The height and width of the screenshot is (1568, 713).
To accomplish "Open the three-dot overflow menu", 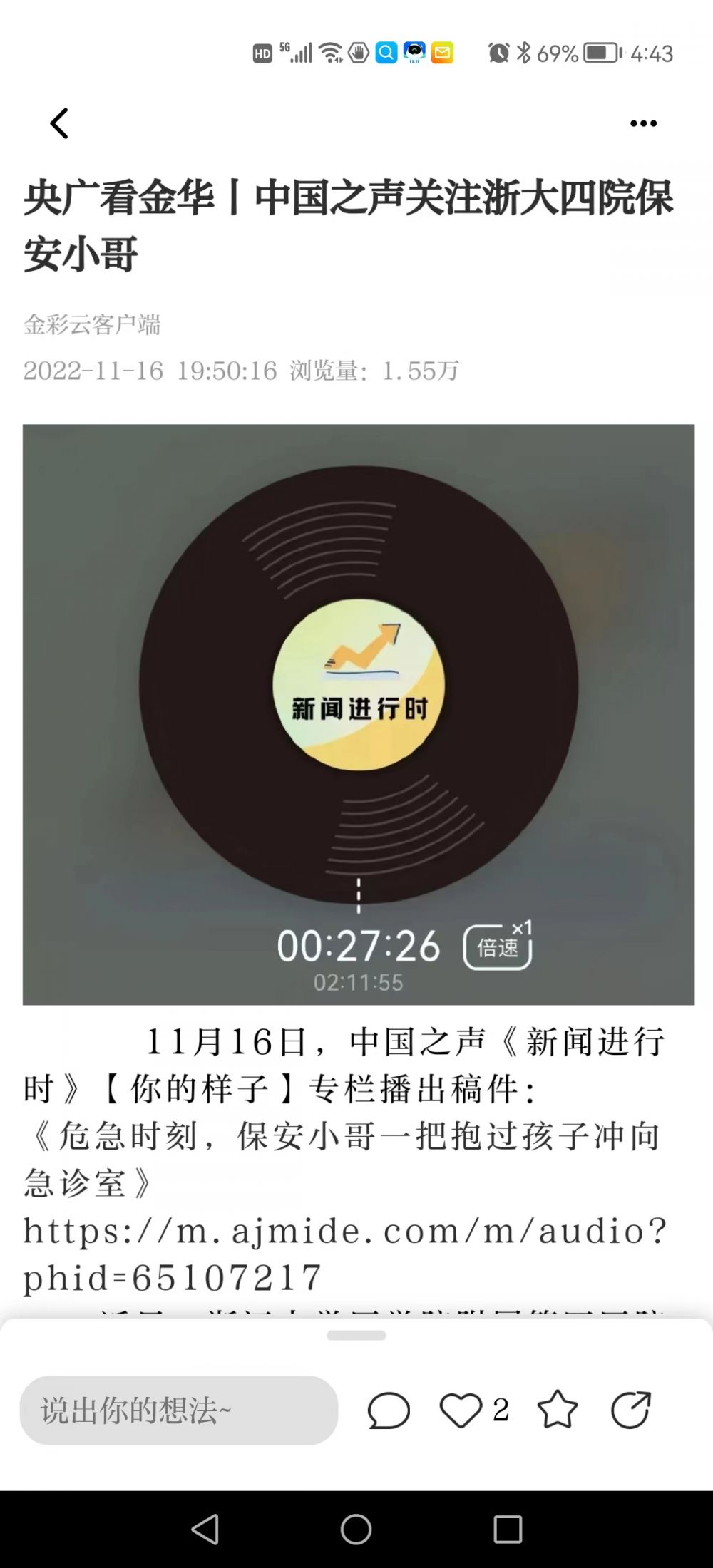I will point(643,123).
